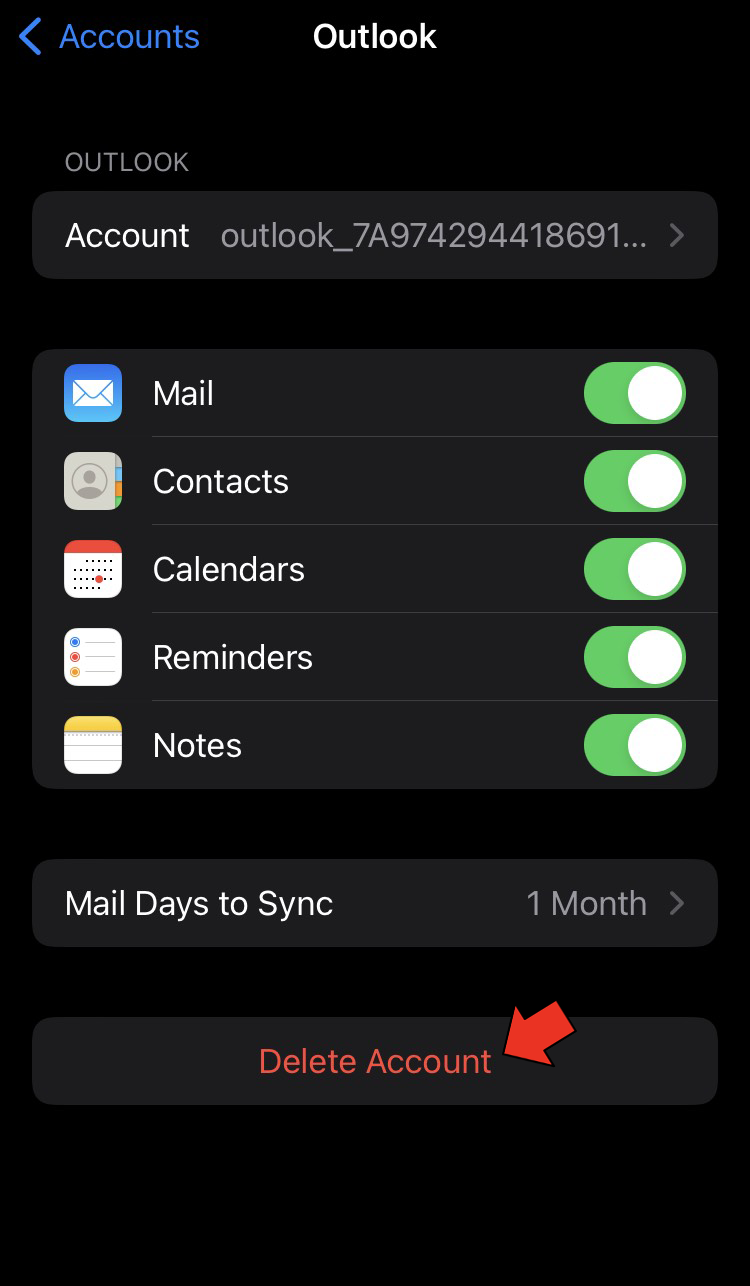The height and width of the screenshot is (1286, 750).
Task: Disable the Contacts switch
Action: pos(634,481)
